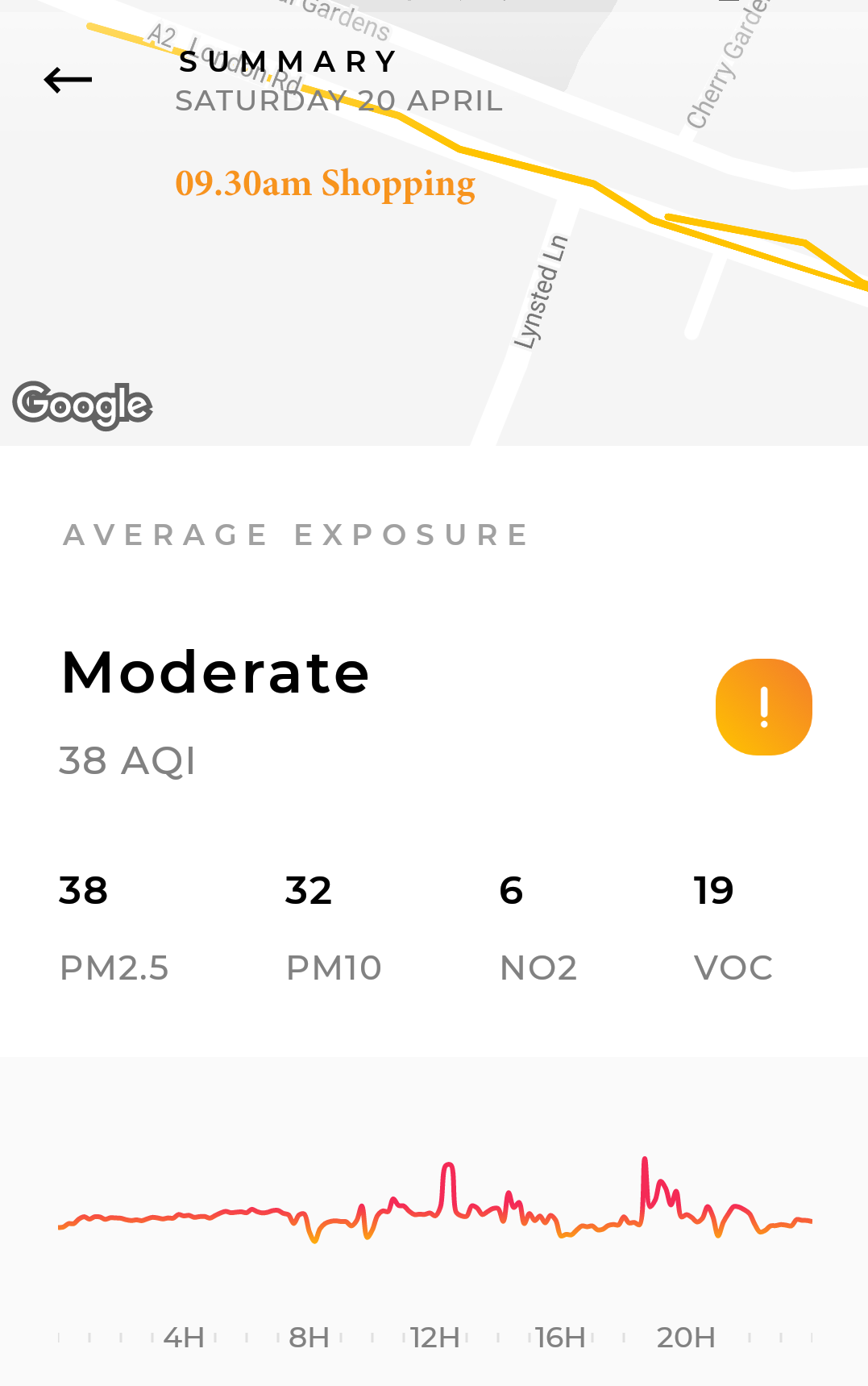
Task: Select the NO2 reading
Action: 538,927
